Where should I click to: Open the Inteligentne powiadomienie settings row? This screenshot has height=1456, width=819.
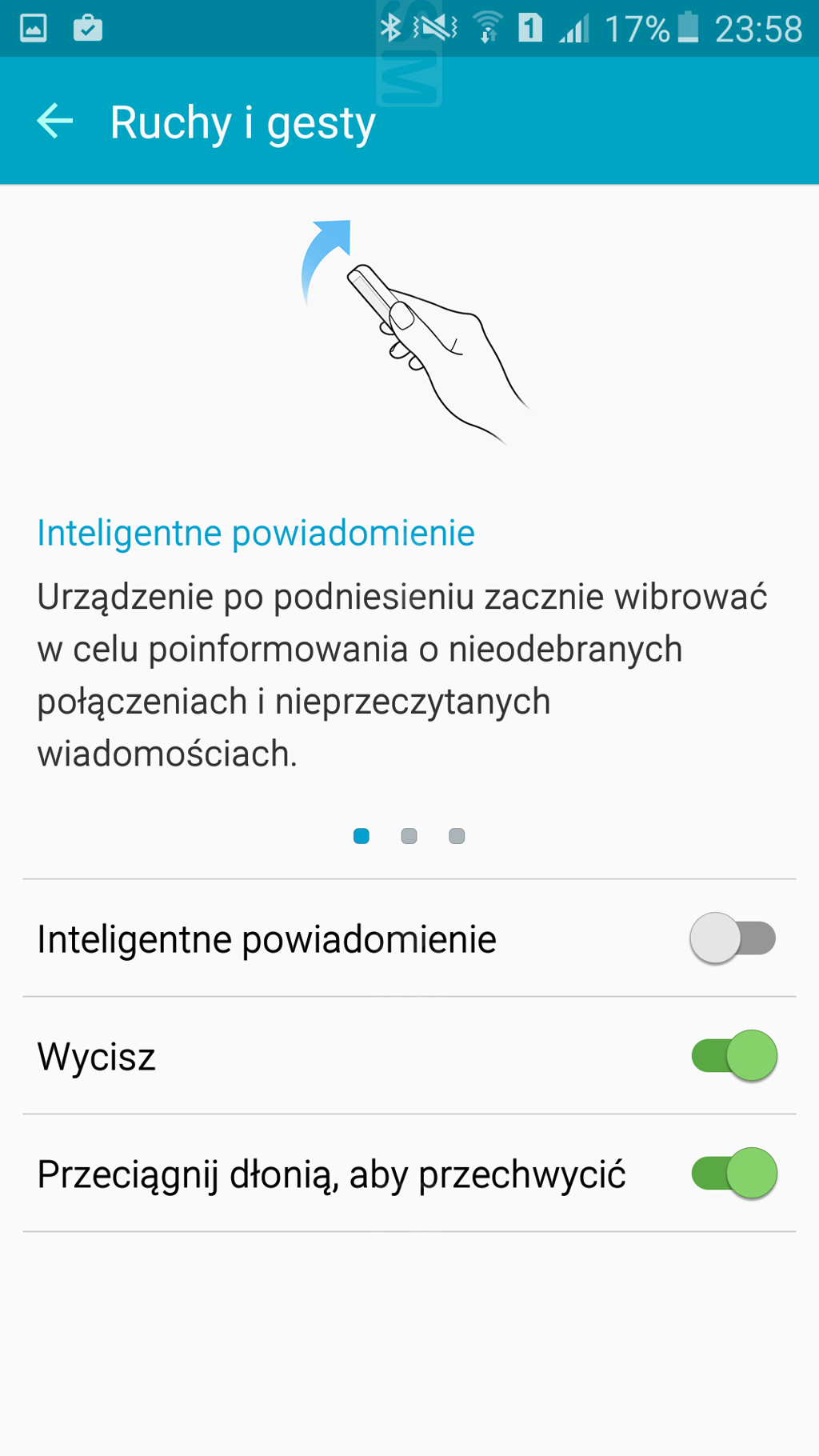(409, 938)
